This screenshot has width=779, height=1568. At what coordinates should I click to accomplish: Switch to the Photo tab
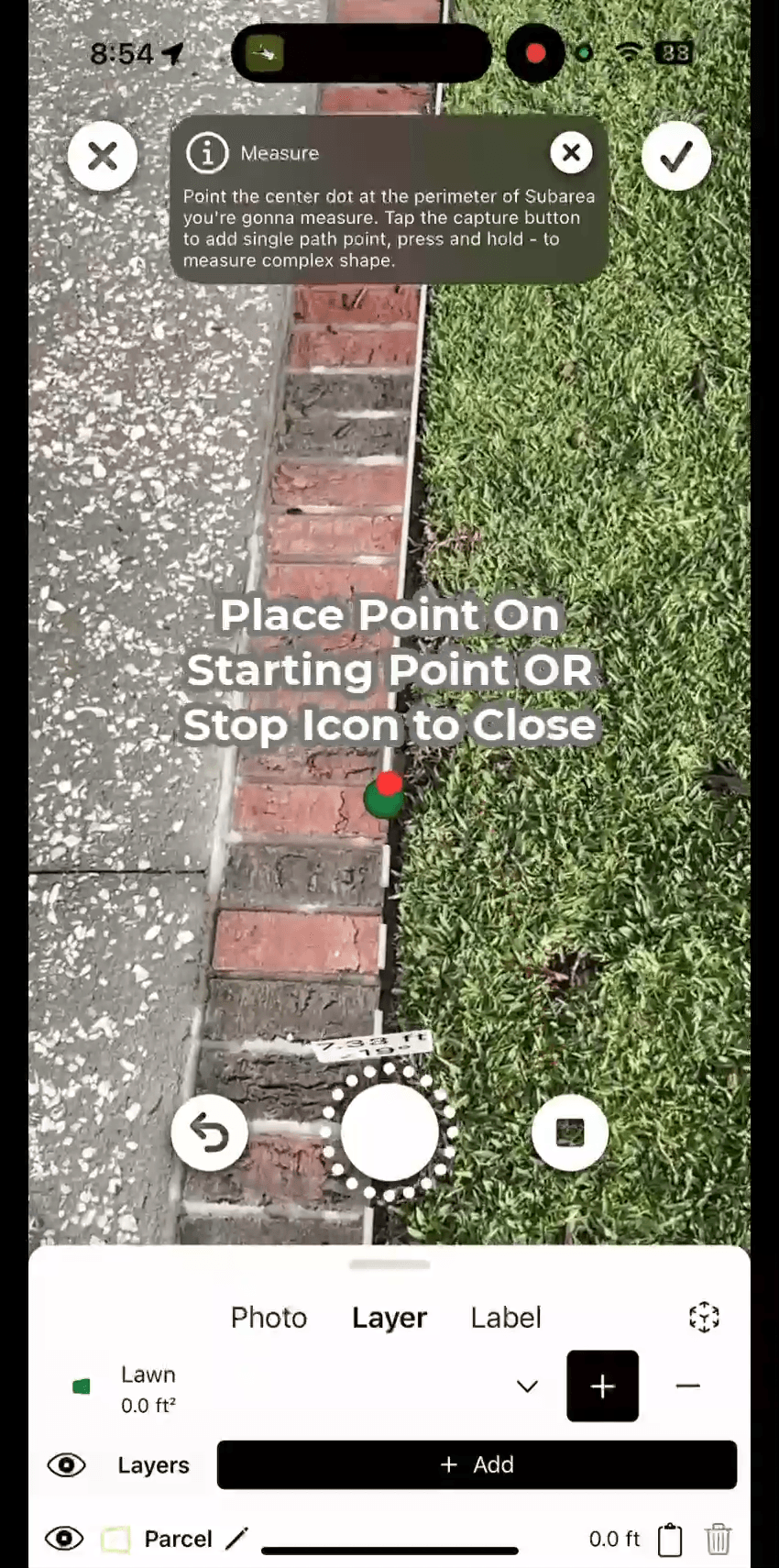(269, 1318)
